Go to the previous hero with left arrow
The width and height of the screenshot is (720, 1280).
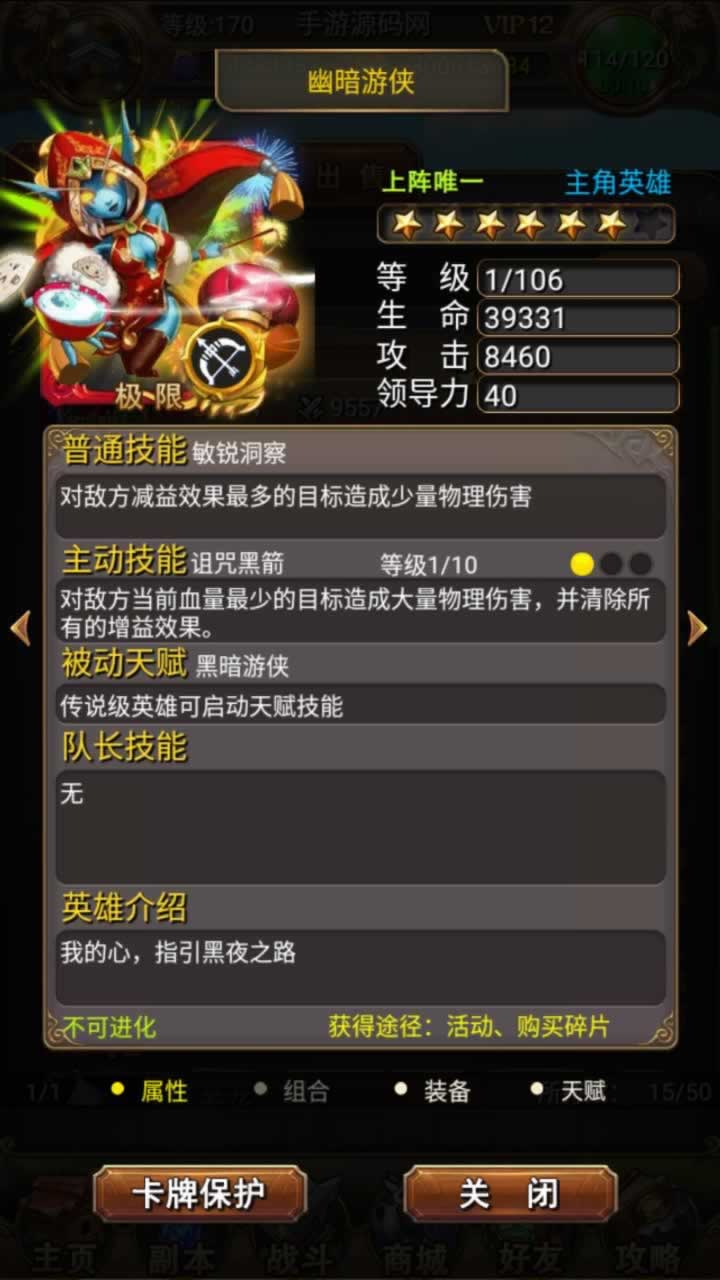click(x=20, y=628)
